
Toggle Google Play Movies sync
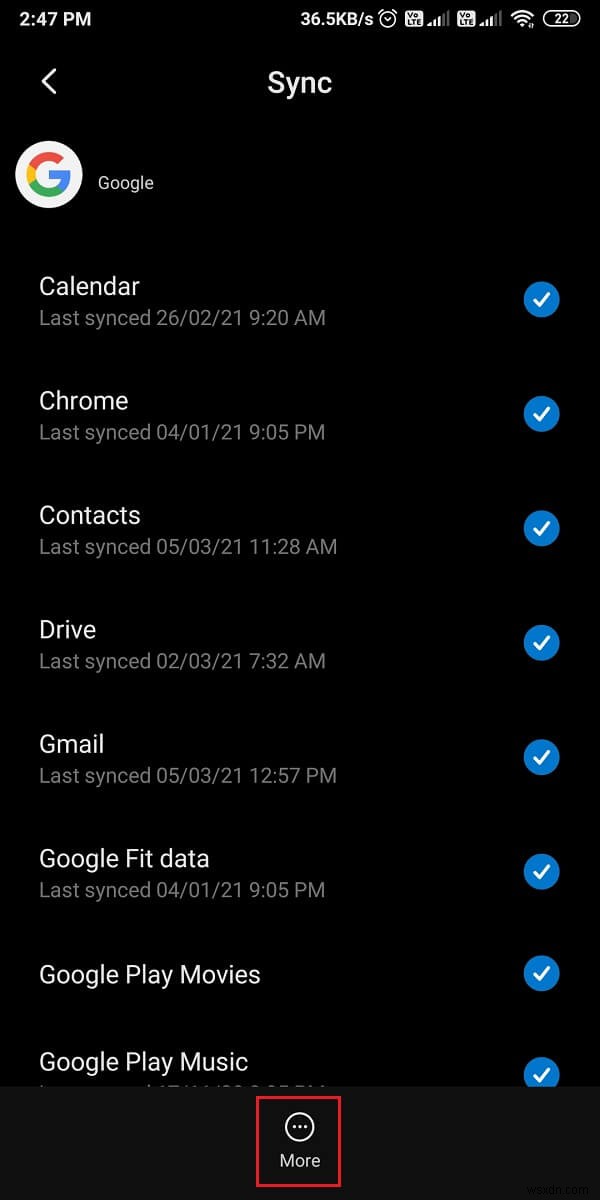pyautogui.click(x=541, y=973)
